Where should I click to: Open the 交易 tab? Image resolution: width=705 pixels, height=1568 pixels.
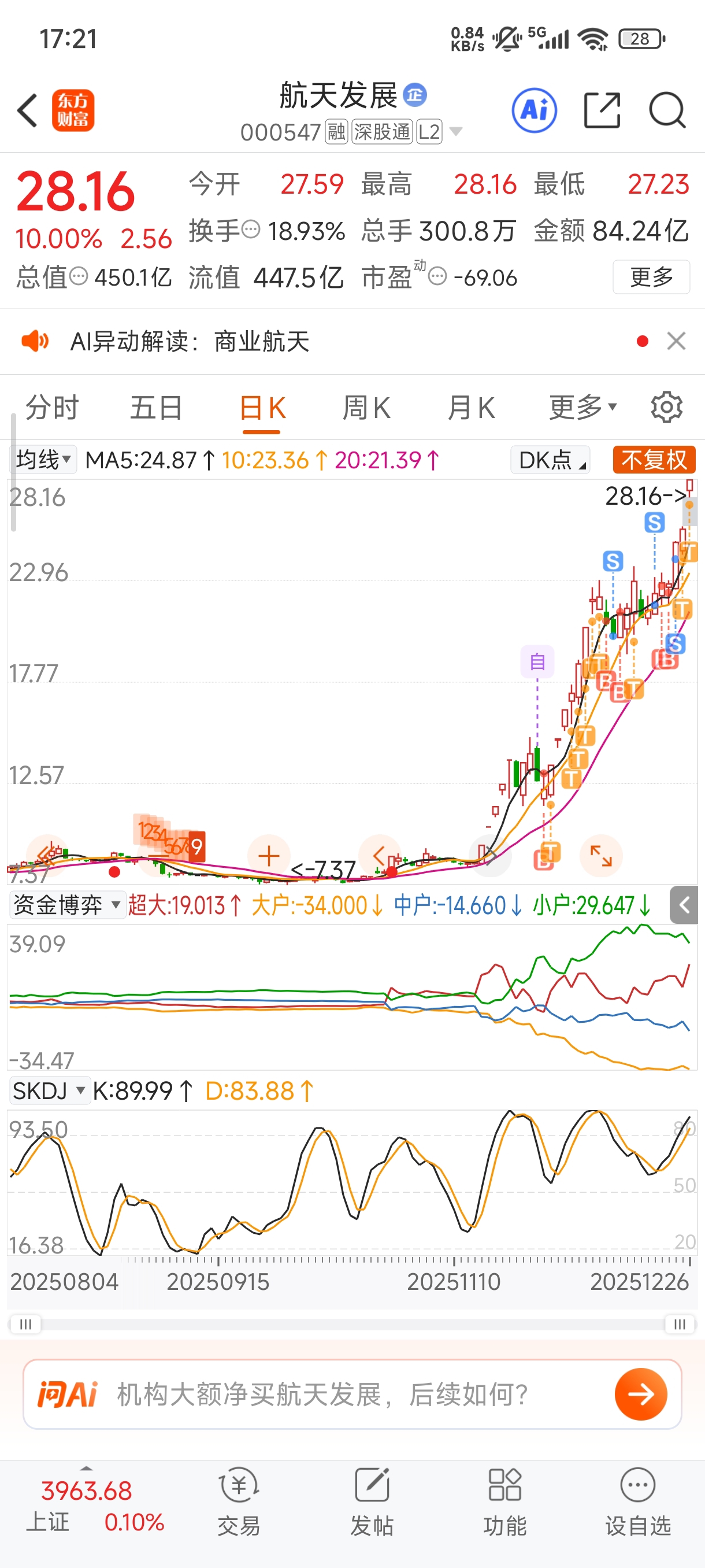point(239,1500)
